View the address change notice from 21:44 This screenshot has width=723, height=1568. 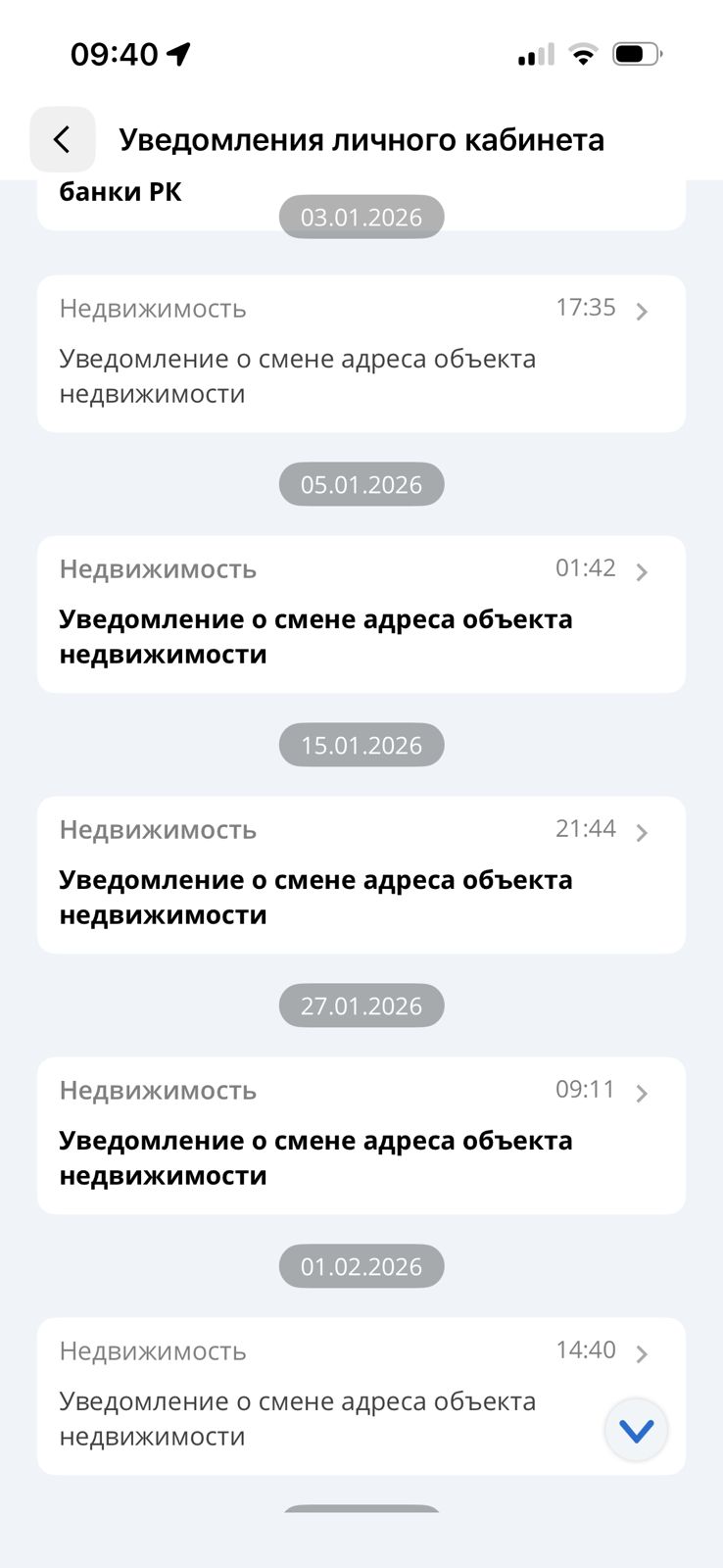tap(361, 875)
